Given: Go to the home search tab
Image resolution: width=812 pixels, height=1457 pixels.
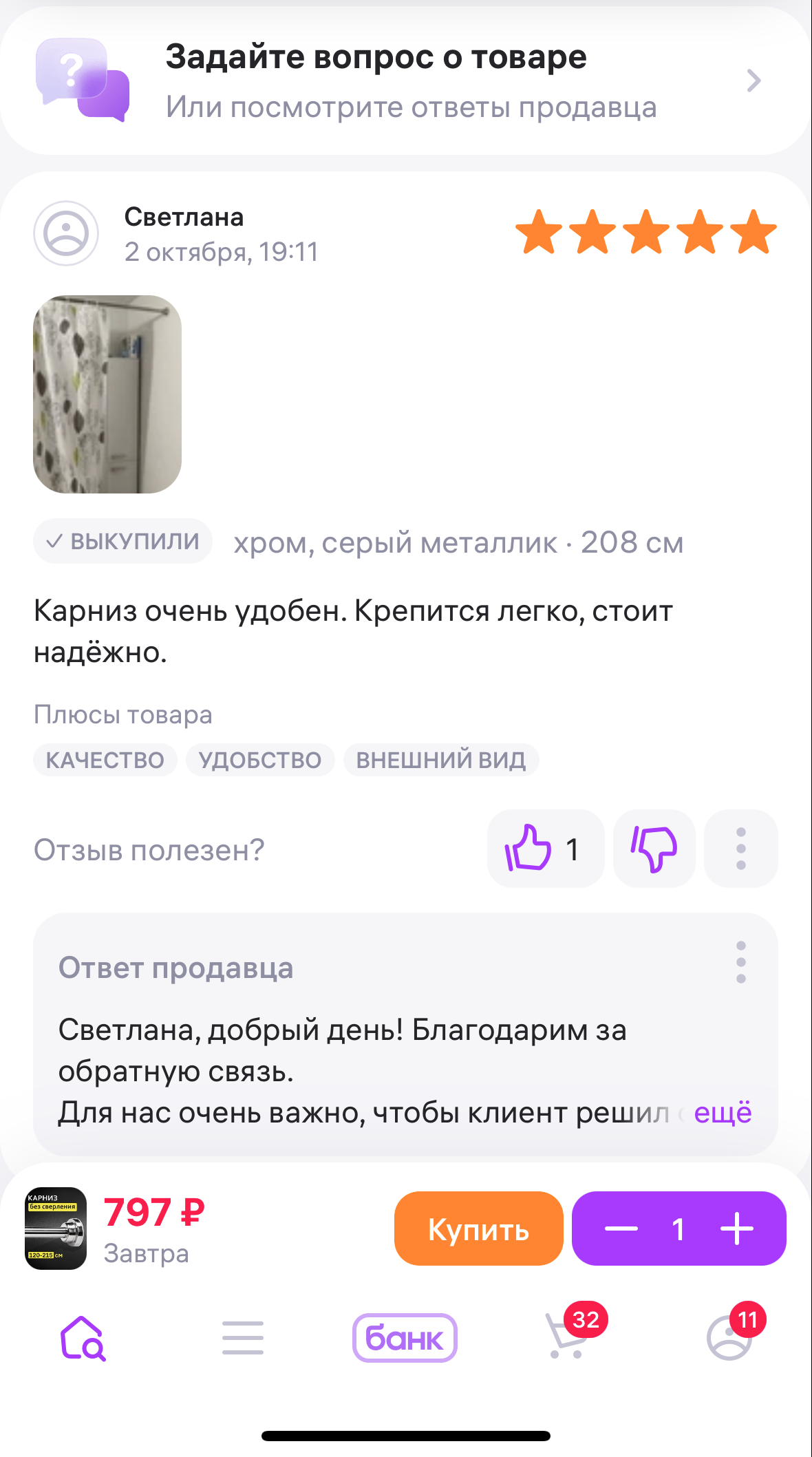Looking at the screenshot, I should pyautogui.click(x=83, y=1338).
